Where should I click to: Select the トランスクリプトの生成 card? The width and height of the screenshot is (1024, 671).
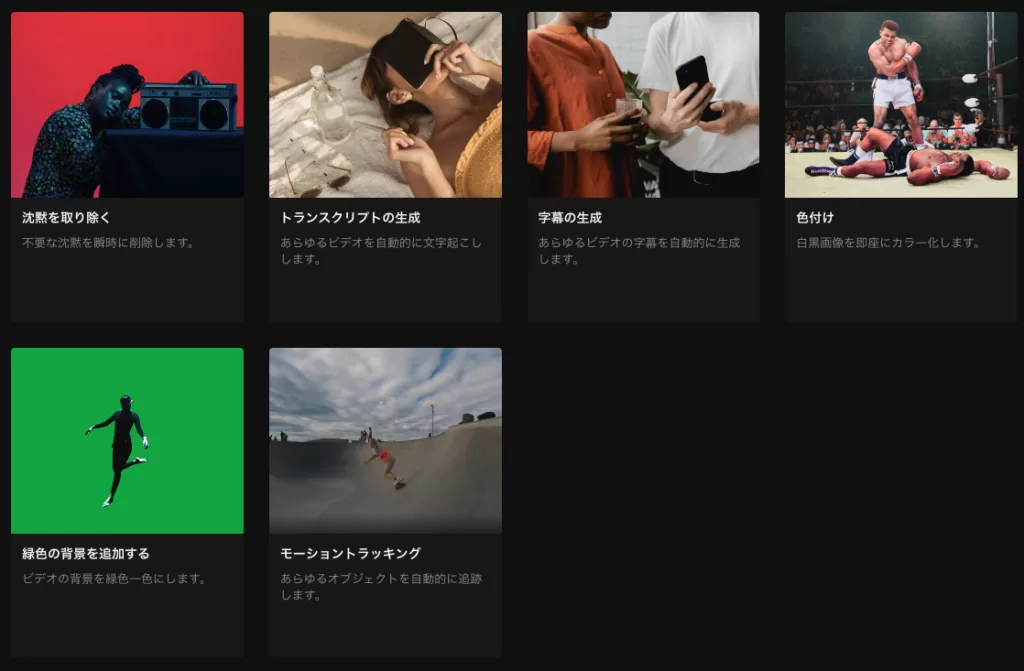(385, 166)
